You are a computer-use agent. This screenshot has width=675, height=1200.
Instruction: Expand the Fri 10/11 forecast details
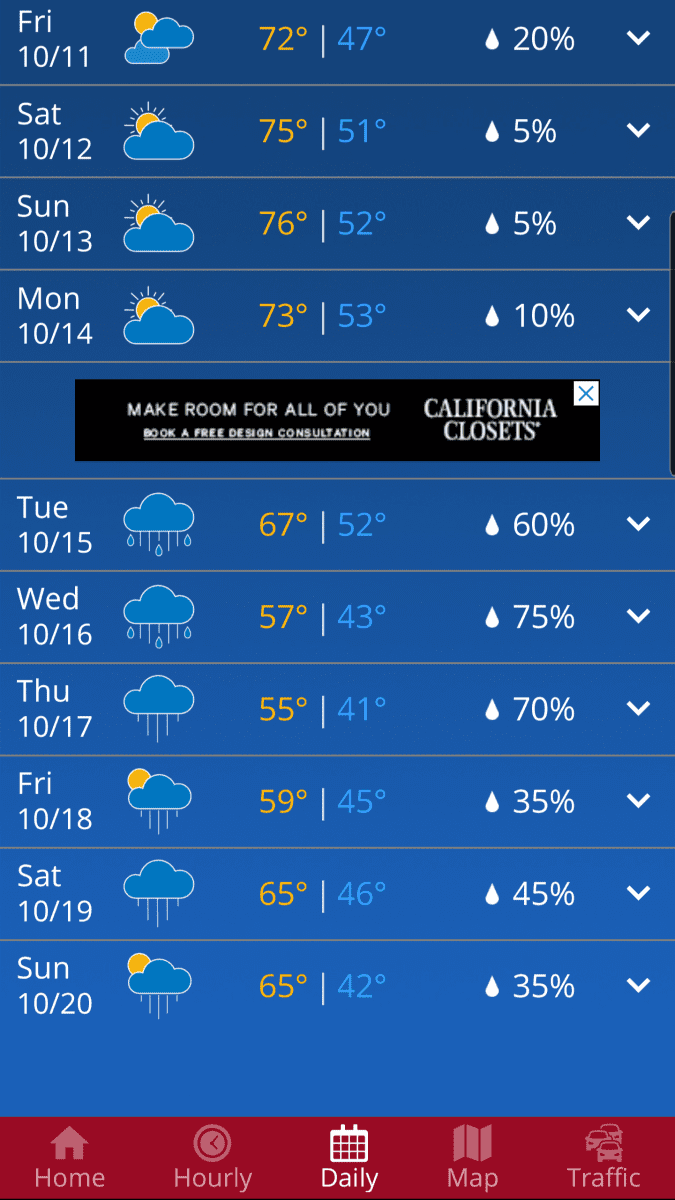pos(638,39)
